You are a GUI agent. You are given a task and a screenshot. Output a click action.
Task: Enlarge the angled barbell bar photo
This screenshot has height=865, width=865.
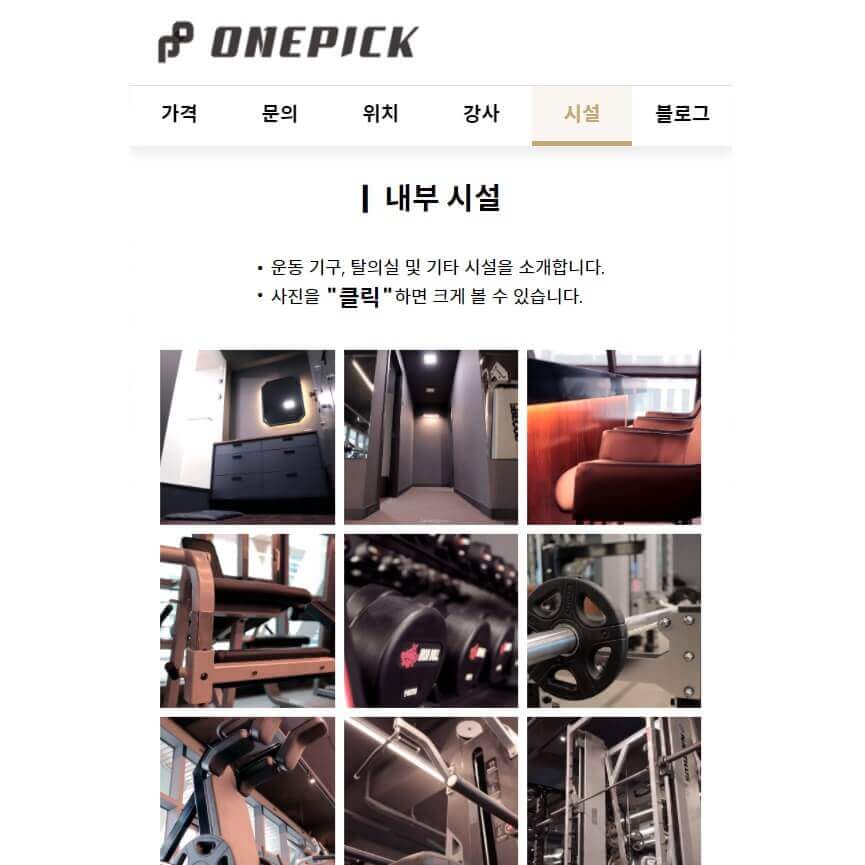pos(431,790)
